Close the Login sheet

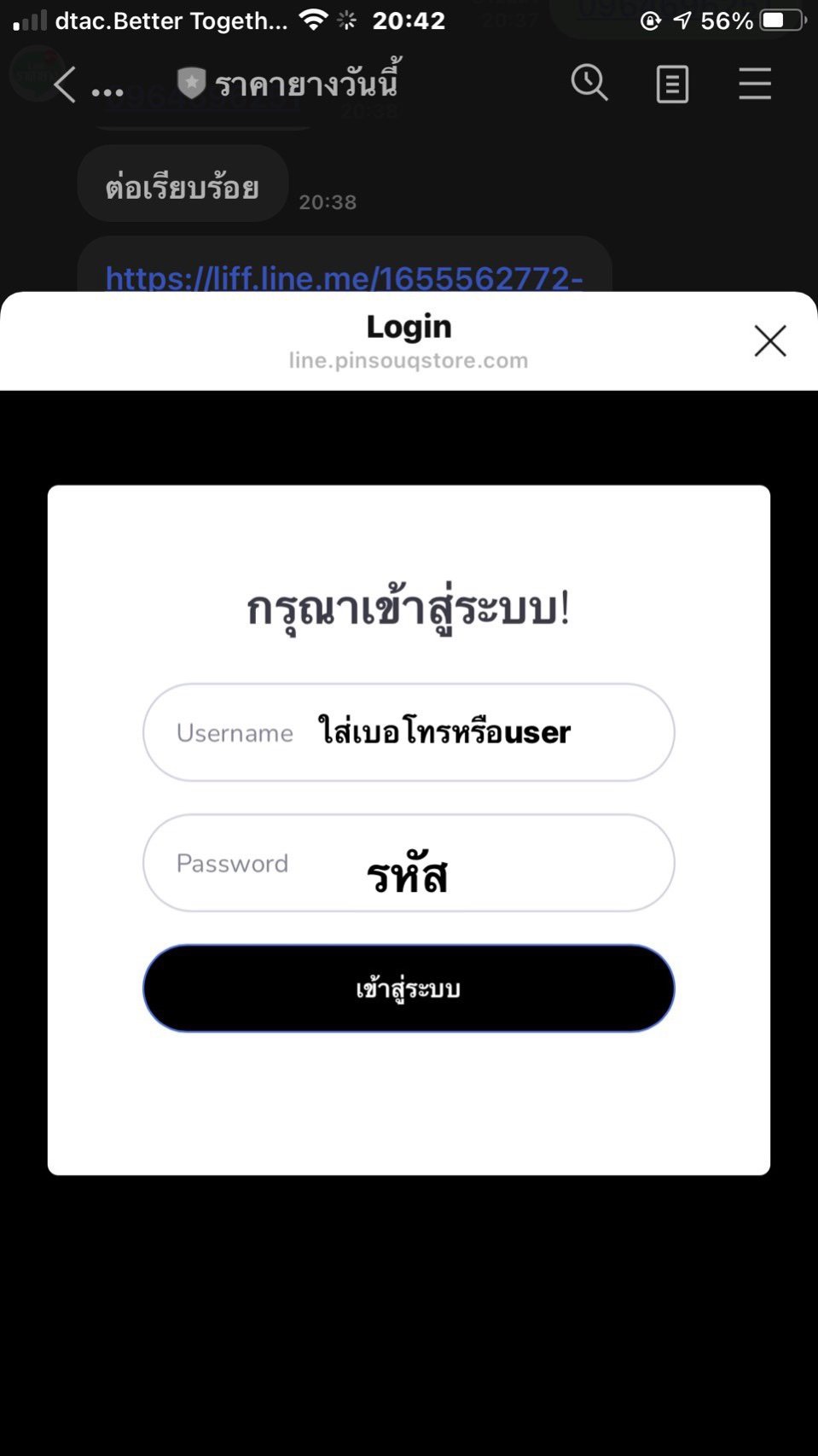[x=769, y=341]
